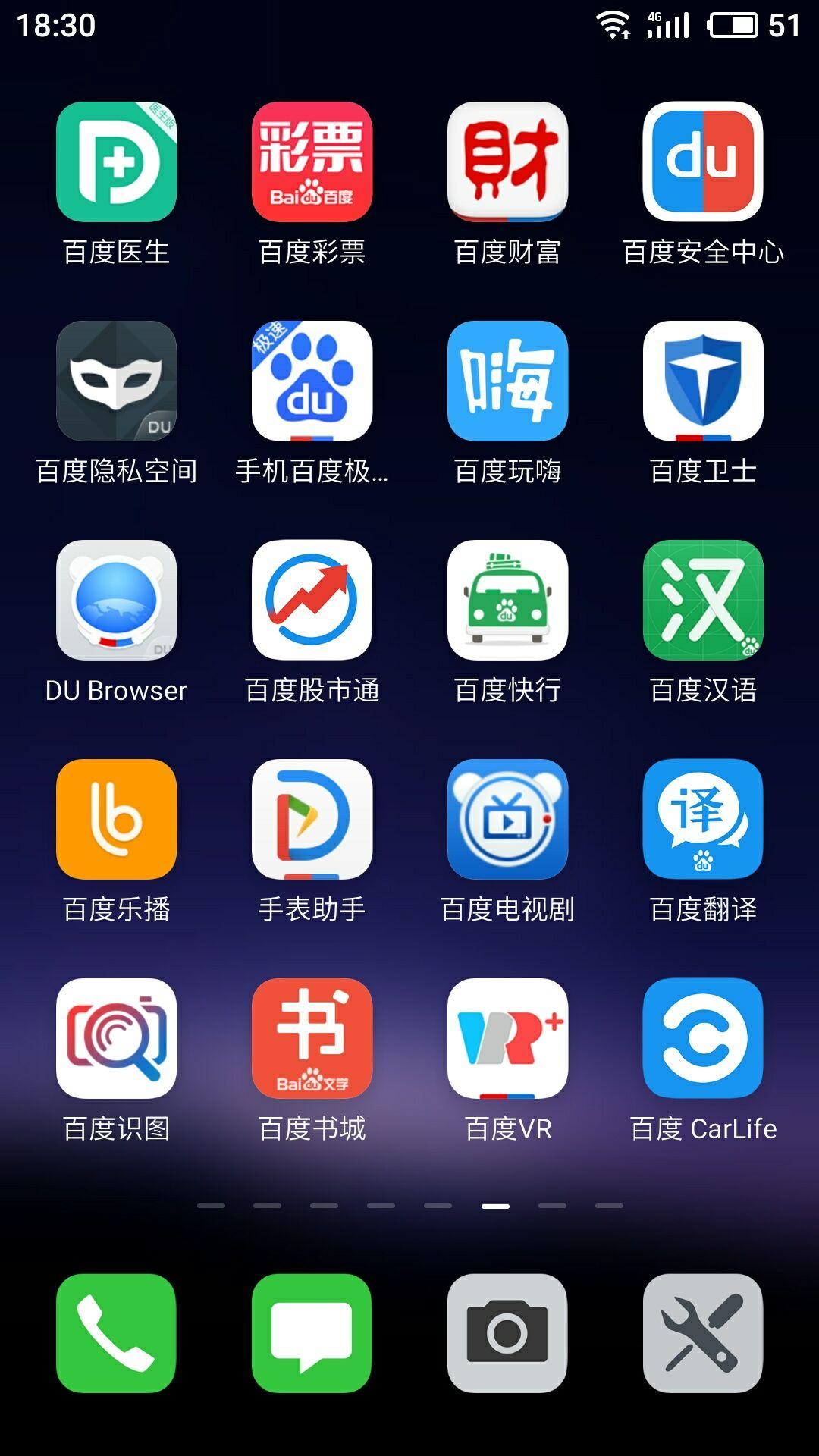Open 百度 CarLife app
The height and width of the screenshot is (1456, 819).
pos(703,1039)
